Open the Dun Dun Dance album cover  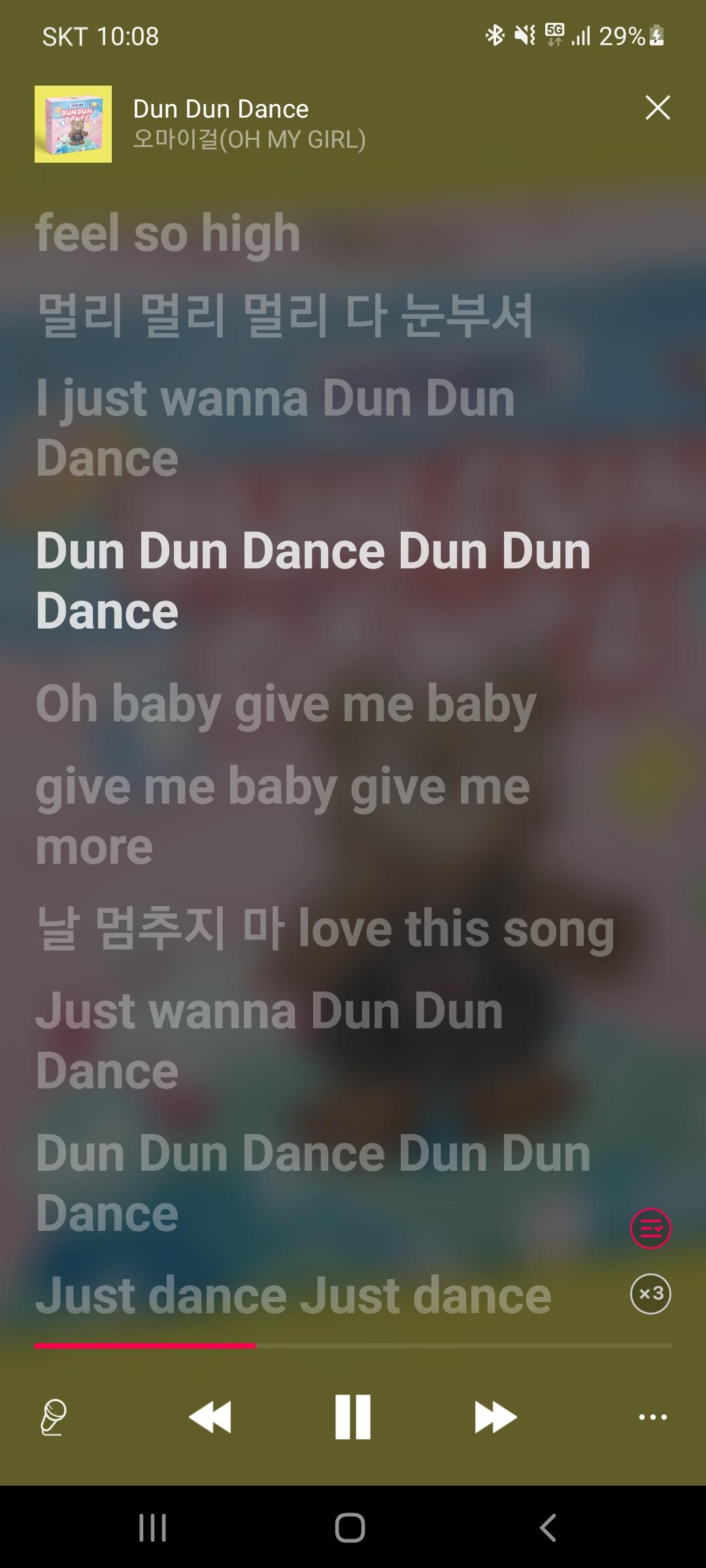[x=73, y=124]
